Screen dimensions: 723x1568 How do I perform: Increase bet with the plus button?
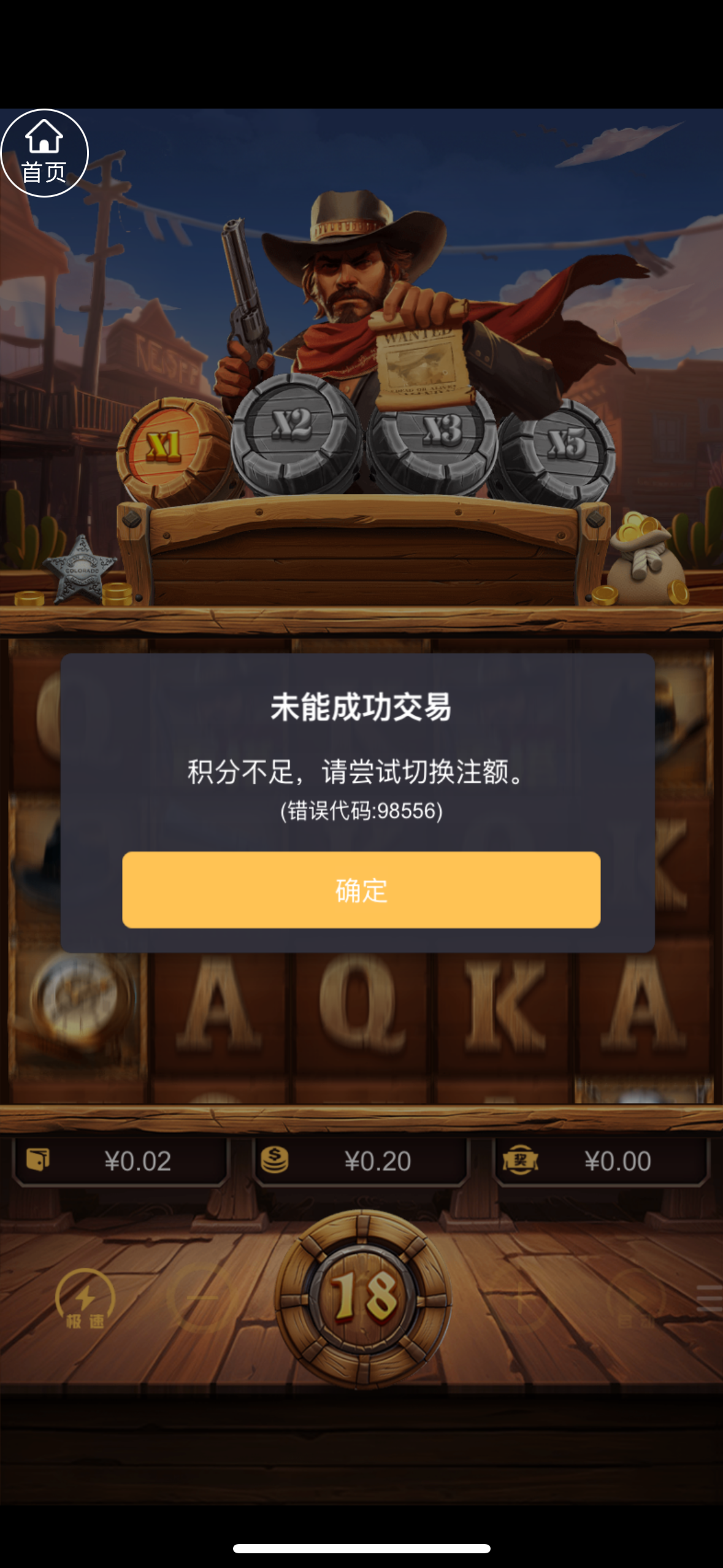(x=519, y=1297)
